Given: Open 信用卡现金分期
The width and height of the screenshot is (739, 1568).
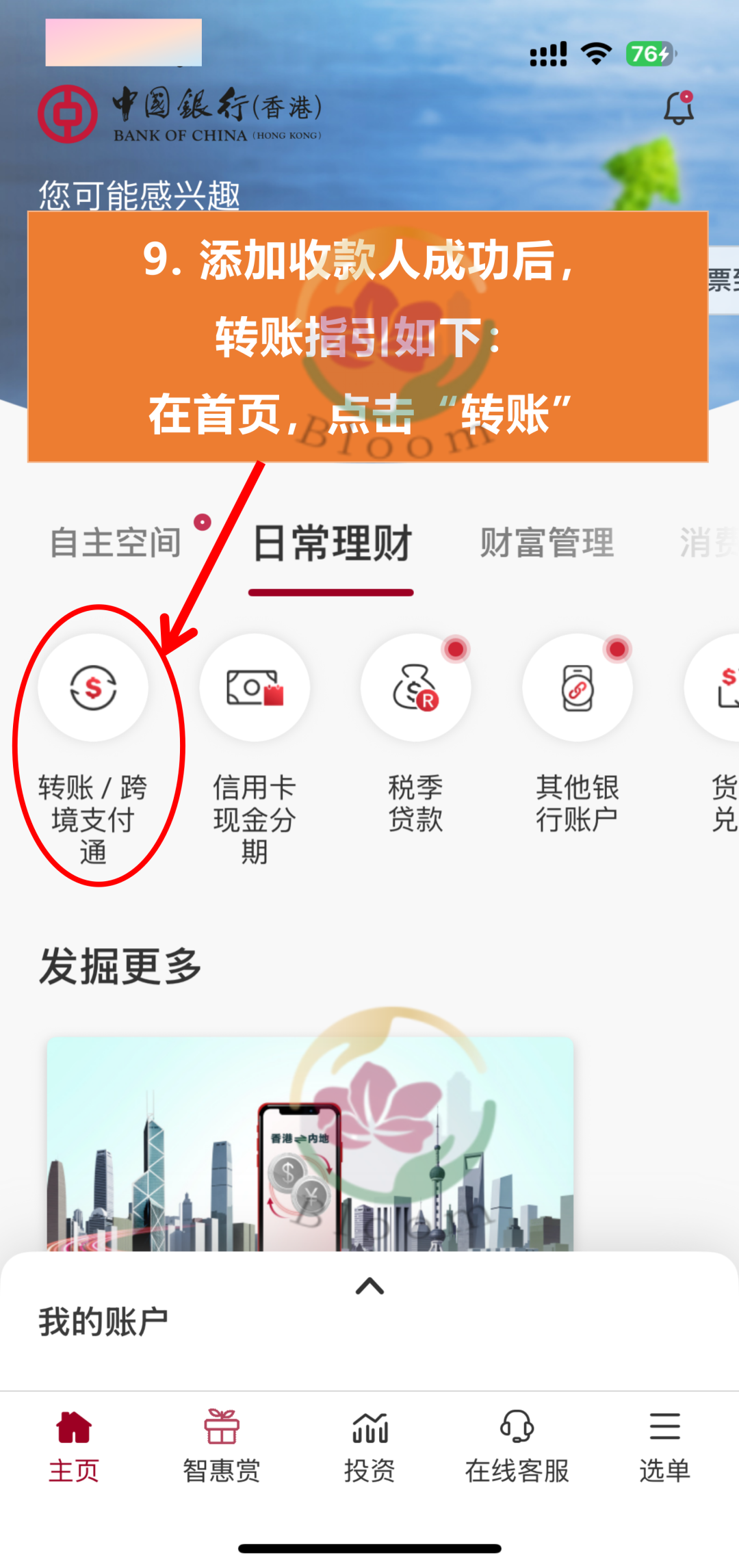Looking at the screenshot, I should (x=254, y=688).
